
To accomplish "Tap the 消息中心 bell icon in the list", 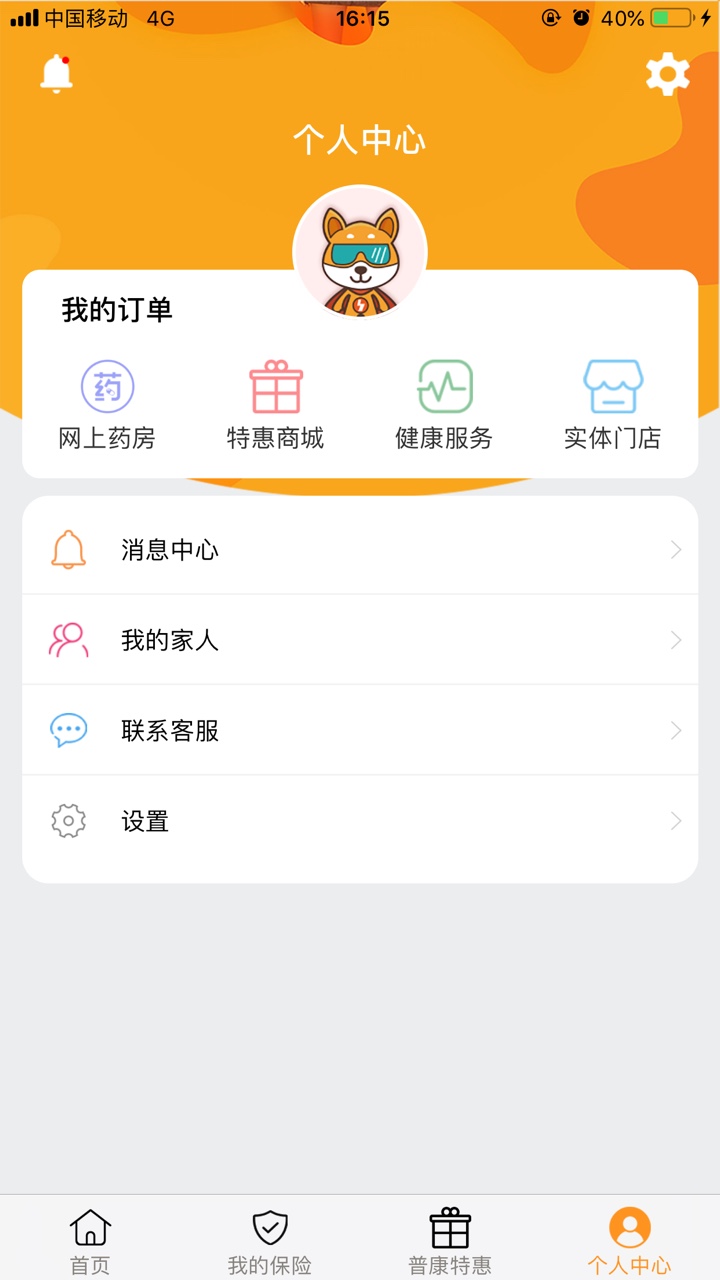I will (x=68, y=547).
